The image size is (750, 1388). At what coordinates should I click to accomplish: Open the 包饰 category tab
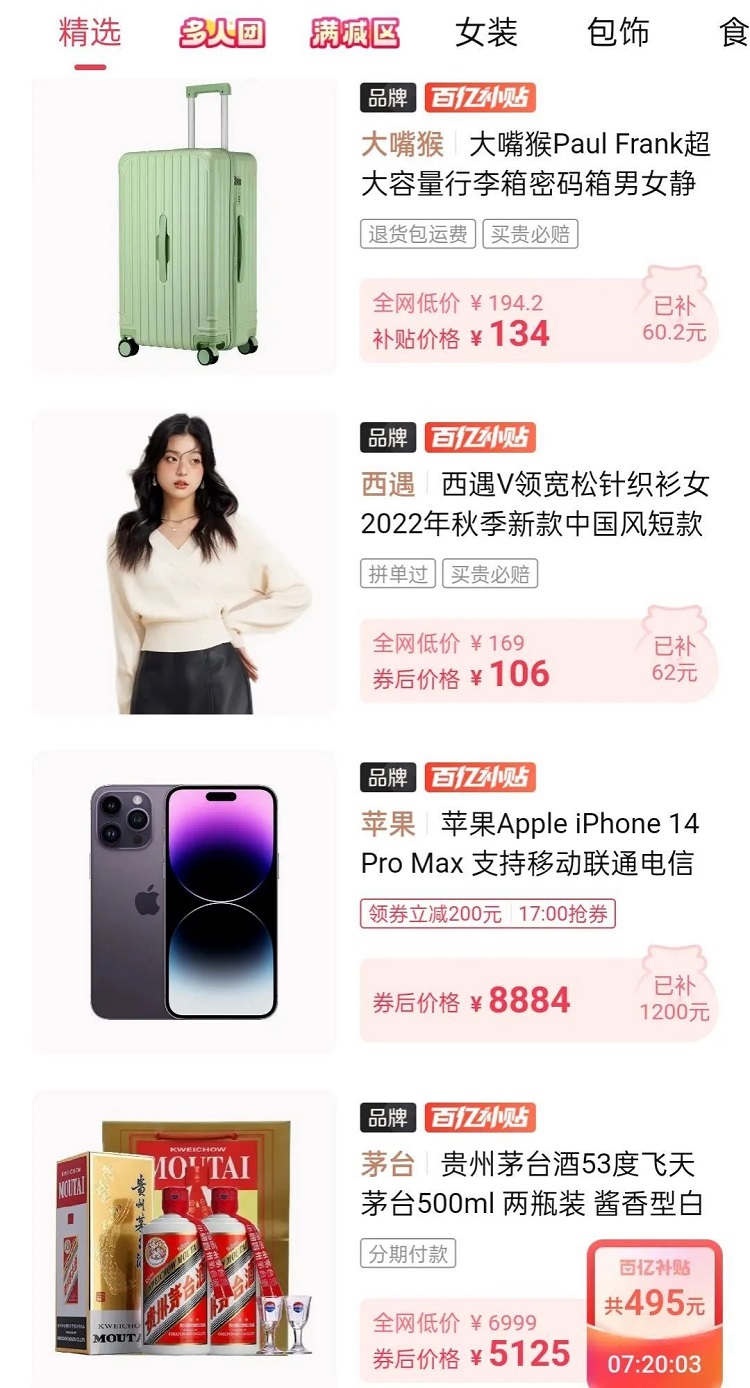click(x=618, y=34)
